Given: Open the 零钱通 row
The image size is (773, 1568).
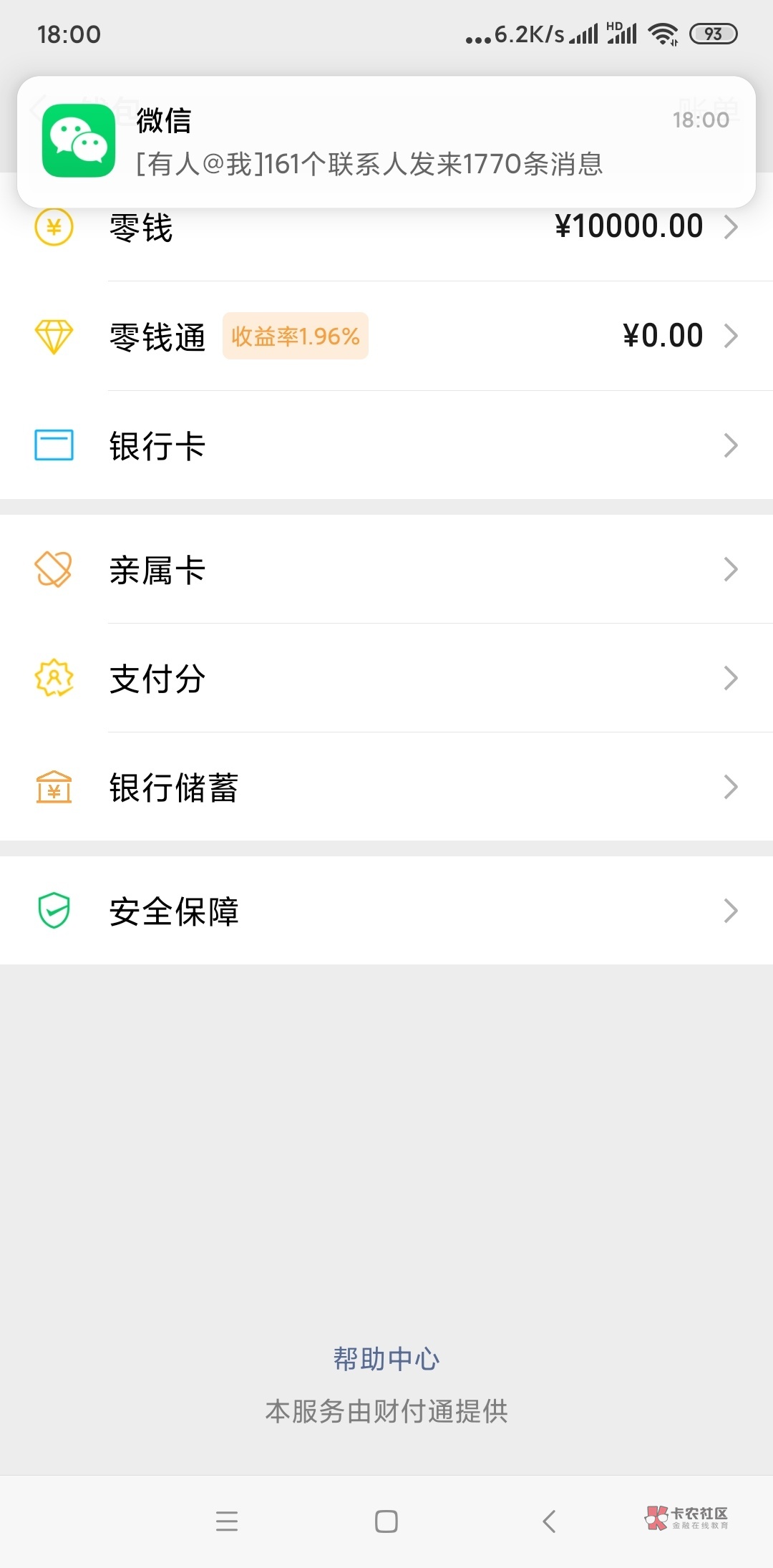Looking at the screenshot, I should click(386, 336).
